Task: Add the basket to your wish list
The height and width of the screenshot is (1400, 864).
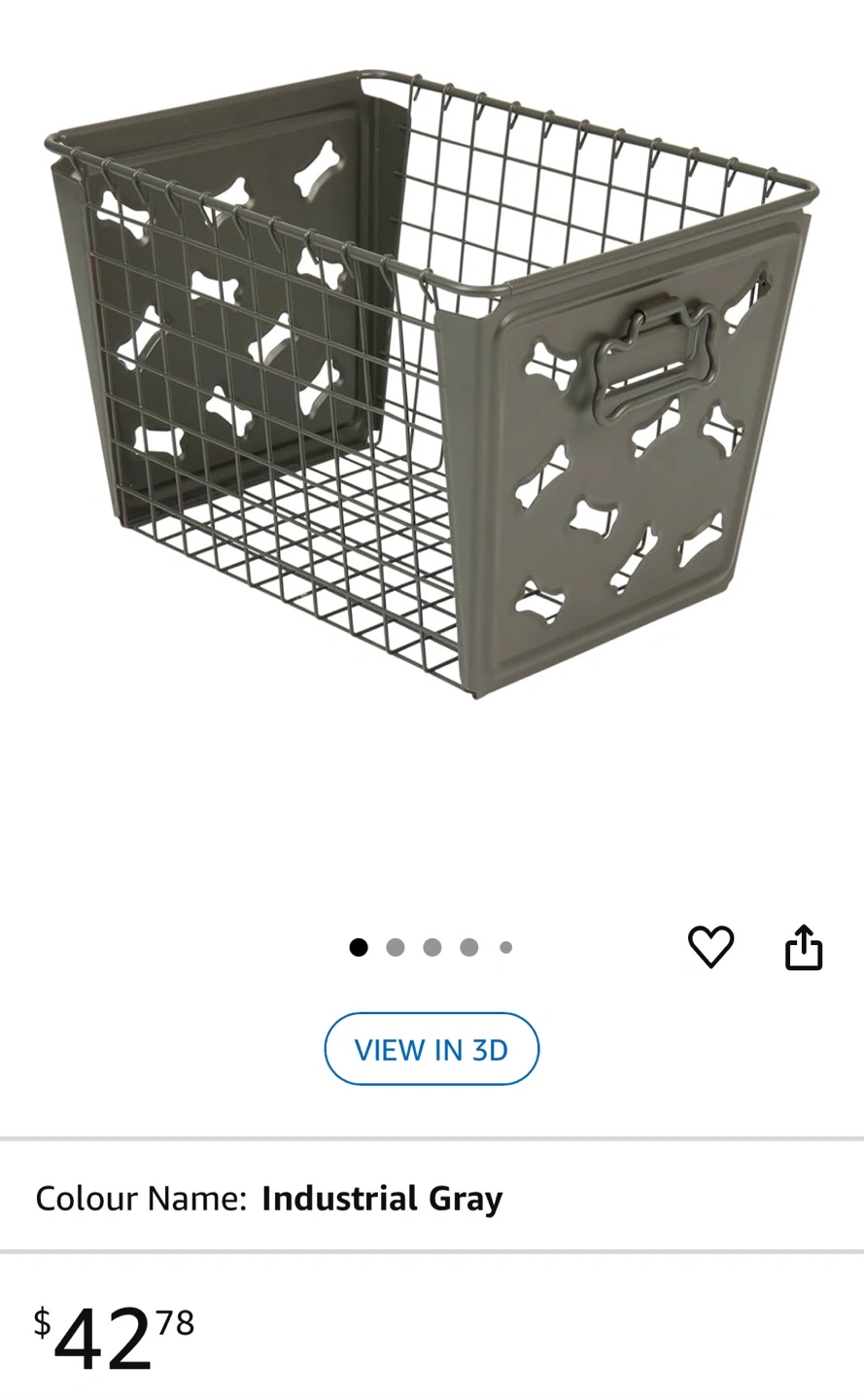Action: click(x=710, y=947)
